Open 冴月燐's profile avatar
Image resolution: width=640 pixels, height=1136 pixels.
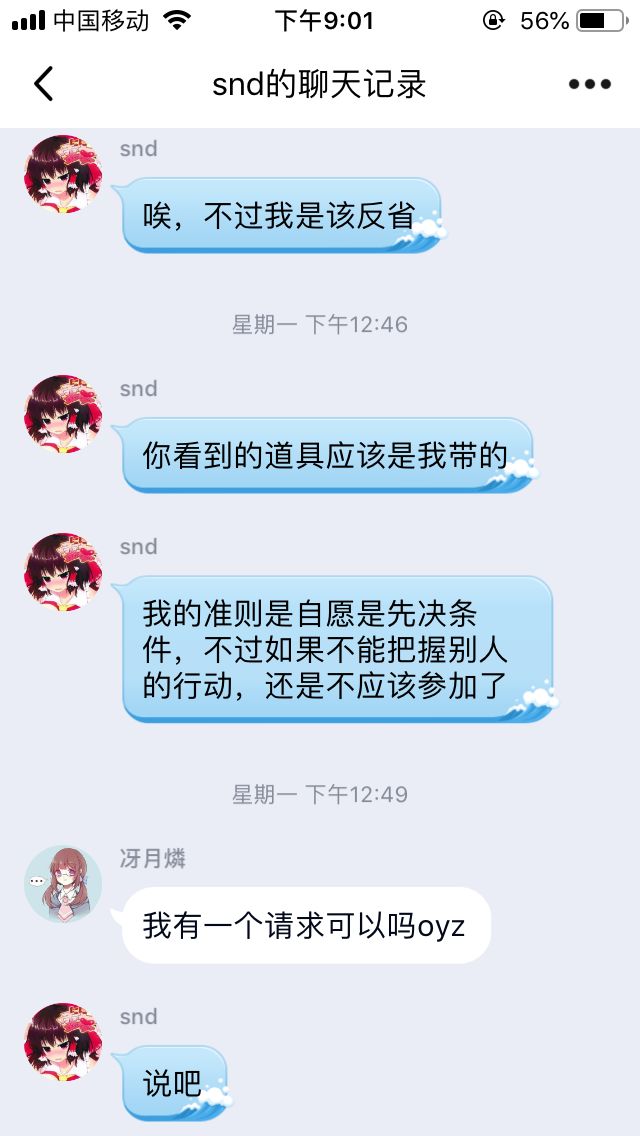63,883
